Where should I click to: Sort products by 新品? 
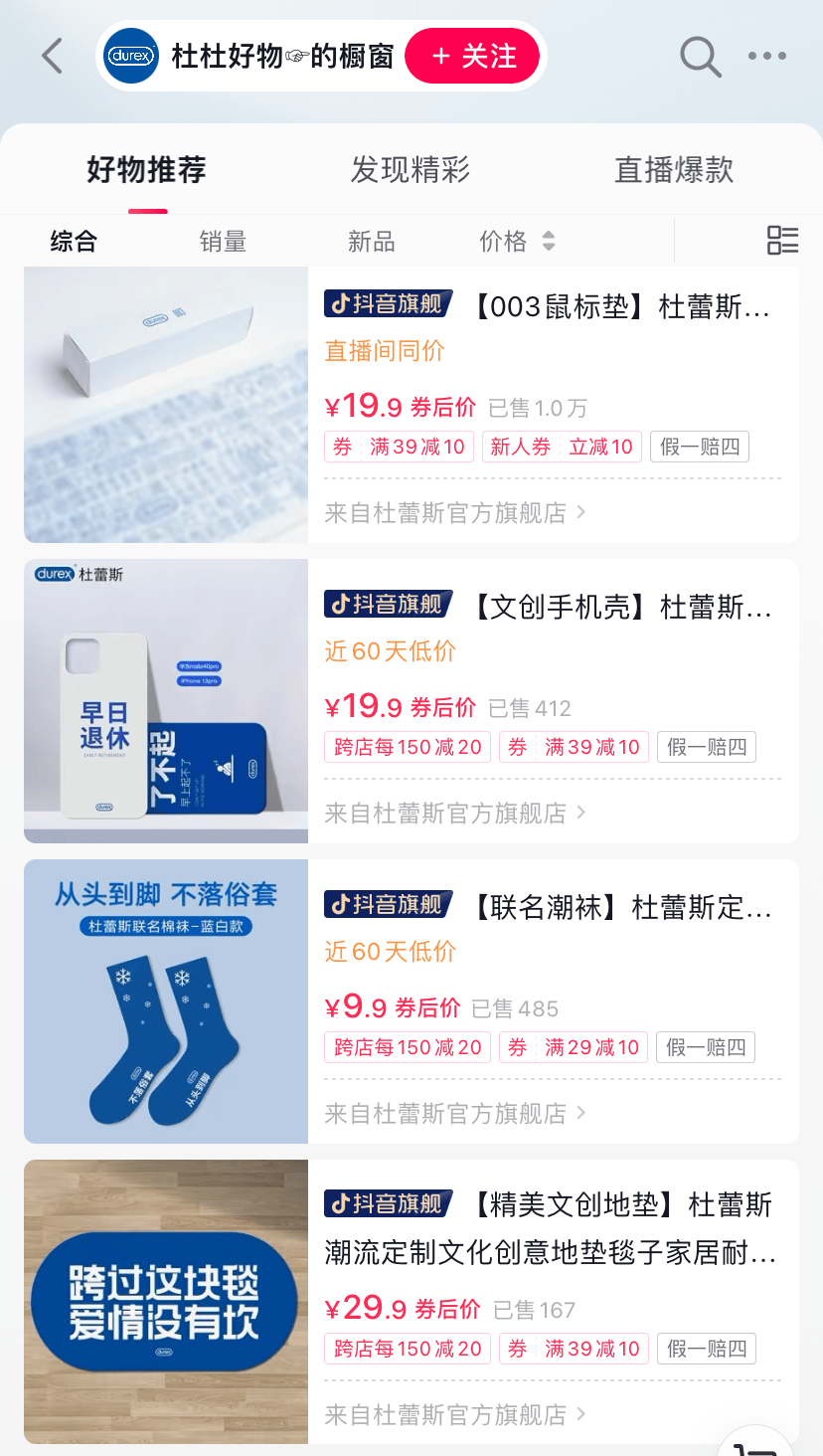(x=372, y=241)
